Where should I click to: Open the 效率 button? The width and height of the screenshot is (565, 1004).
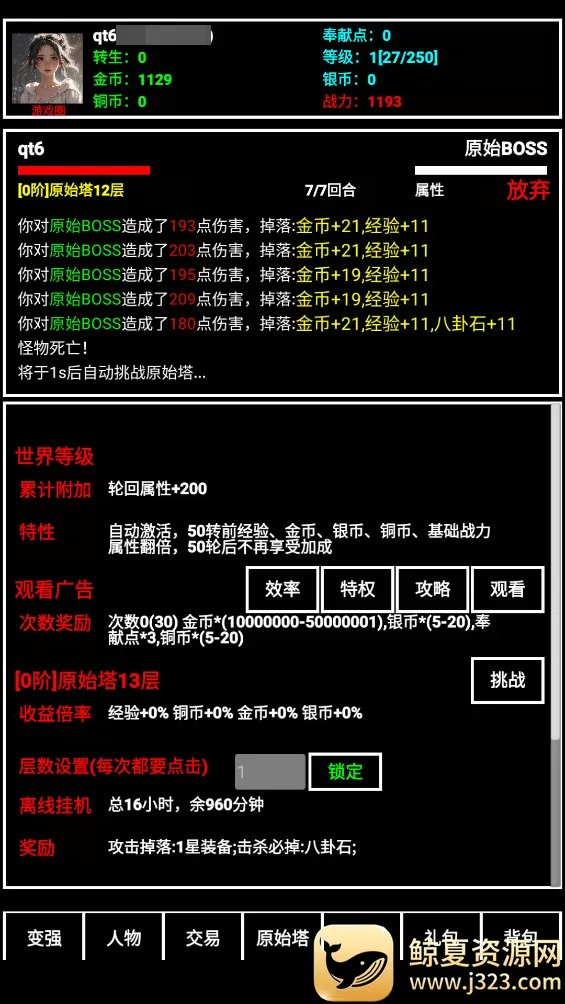pyautogui.click(x=282, y=589)
